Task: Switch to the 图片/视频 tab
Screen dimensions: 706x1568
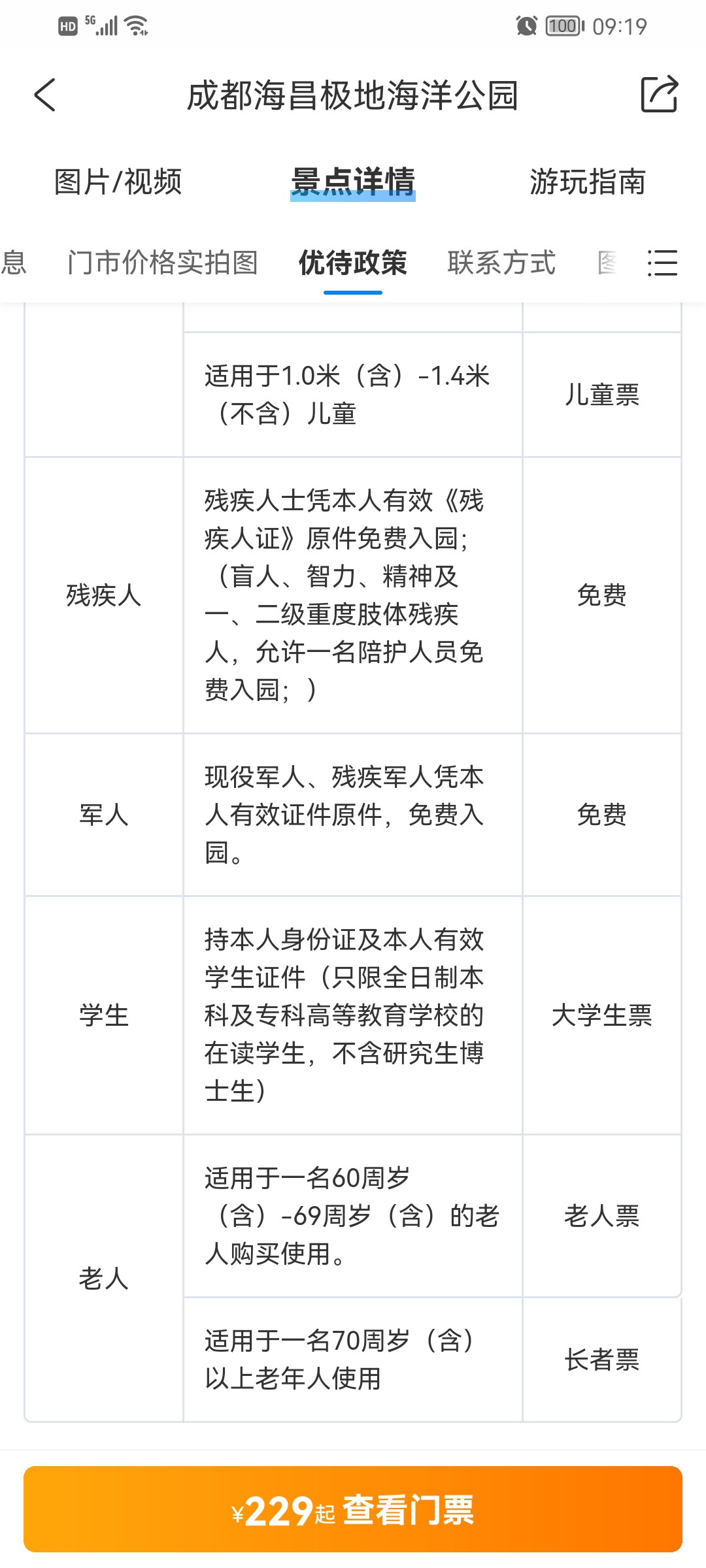Action: [118, 182]
